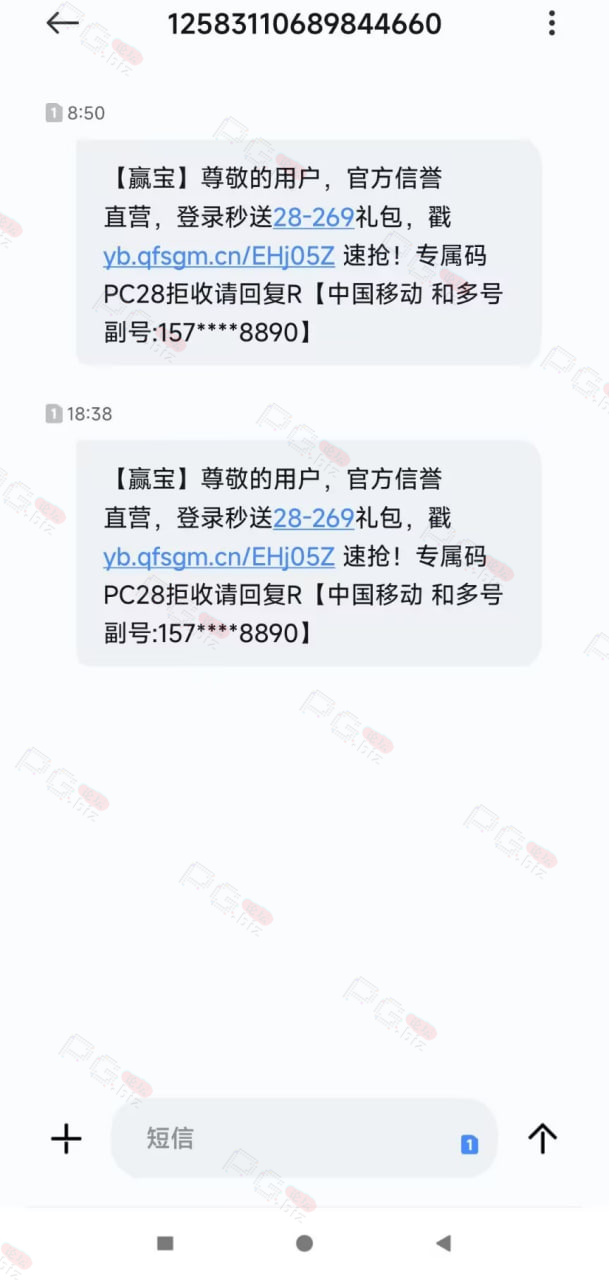The width and height of the screenshot is (609, 1280).
Task: Go back using the top-left arrow
Action: pos(63,22)
